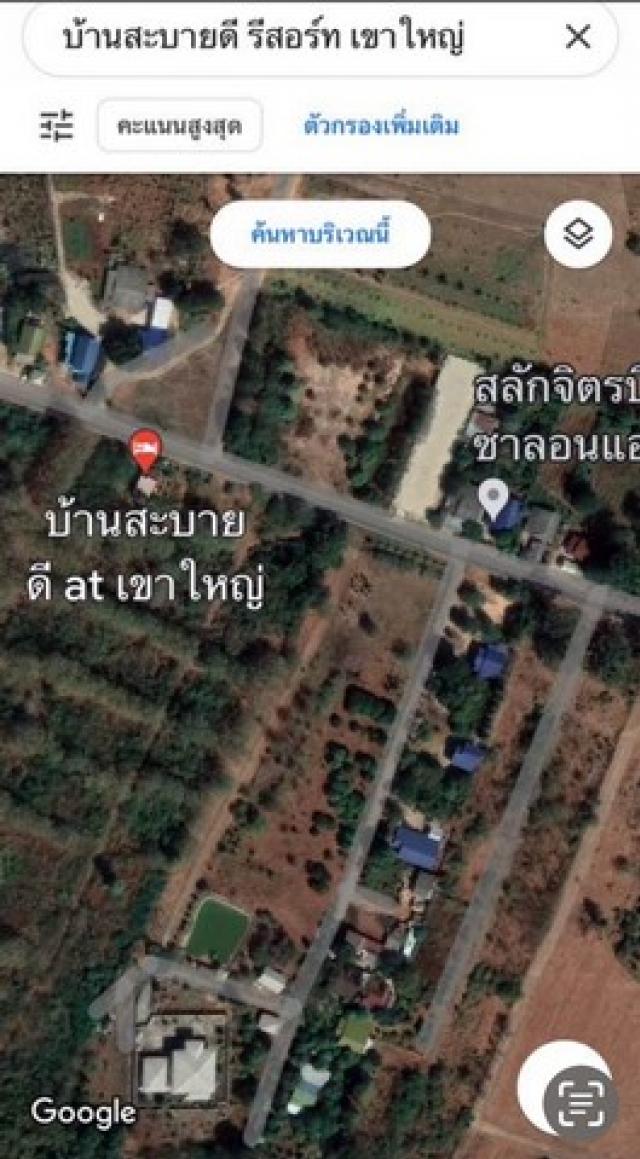
Task: Open the map layers button
Action: (578, 235)
